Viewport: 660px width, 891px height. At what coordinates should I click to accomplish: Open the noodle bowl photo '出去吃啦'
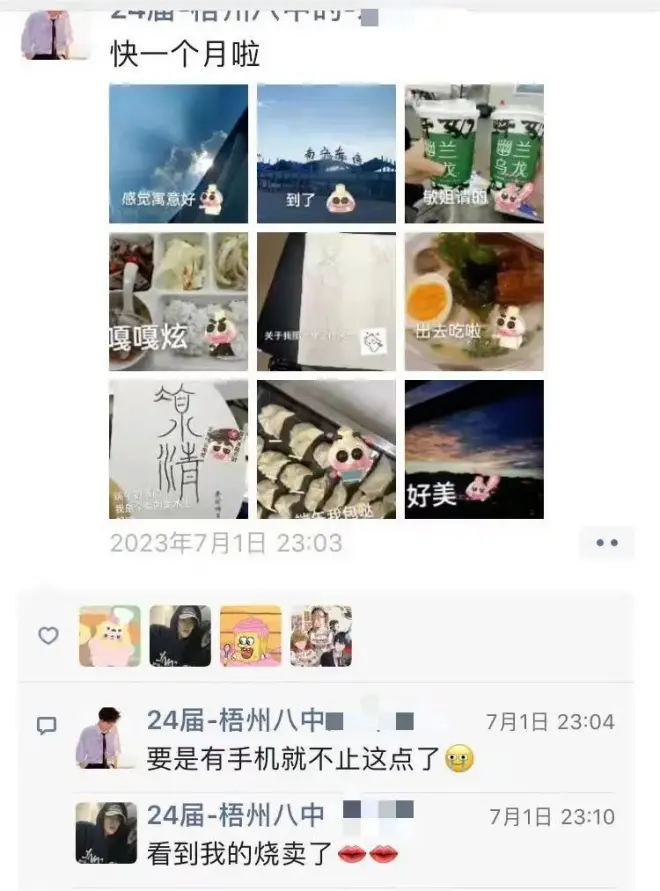(x=474, y=301)
